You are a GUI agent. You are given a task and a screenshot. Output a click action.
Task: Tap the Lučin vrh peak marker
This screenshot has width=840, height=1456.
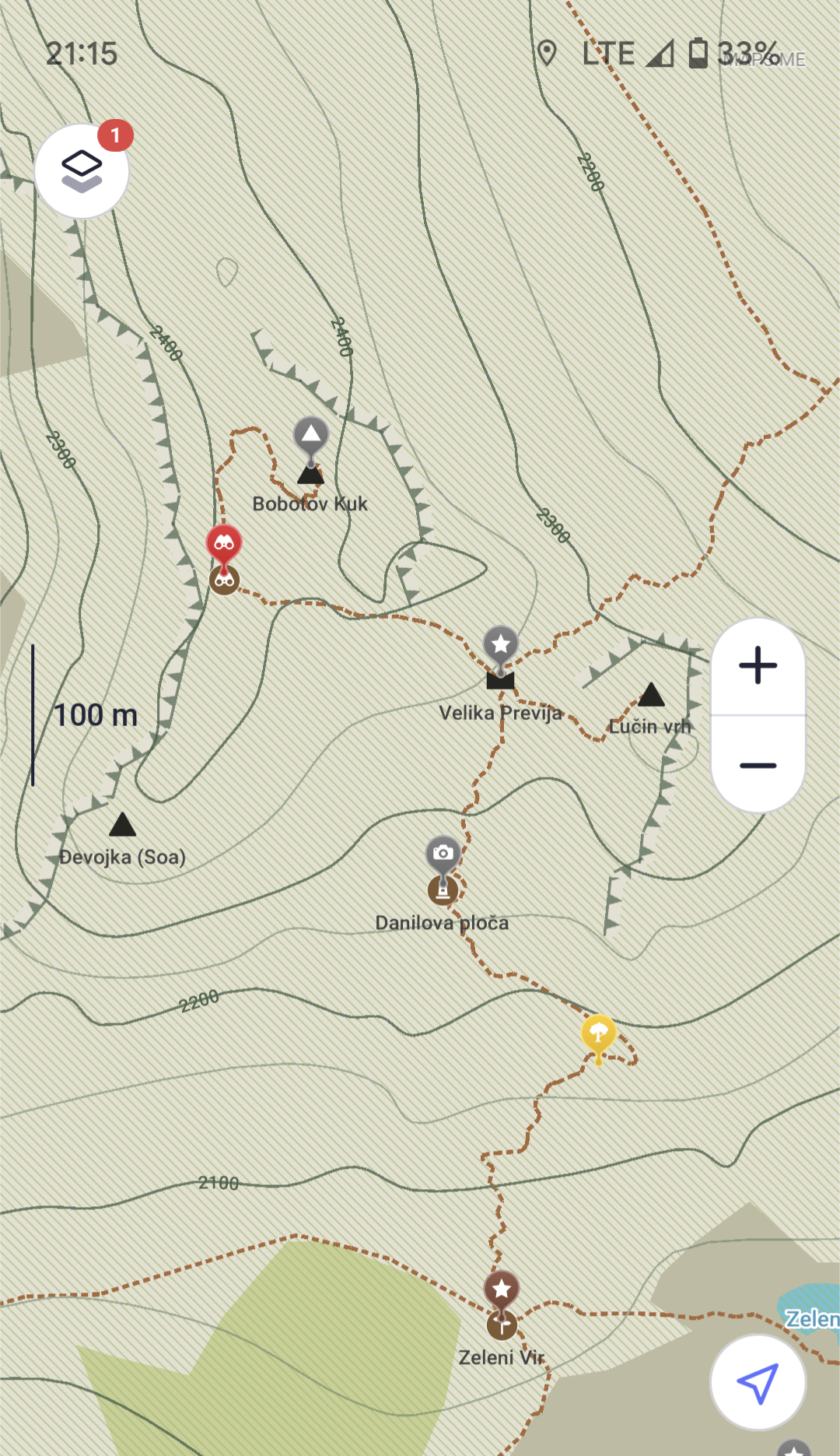(651, 695)
